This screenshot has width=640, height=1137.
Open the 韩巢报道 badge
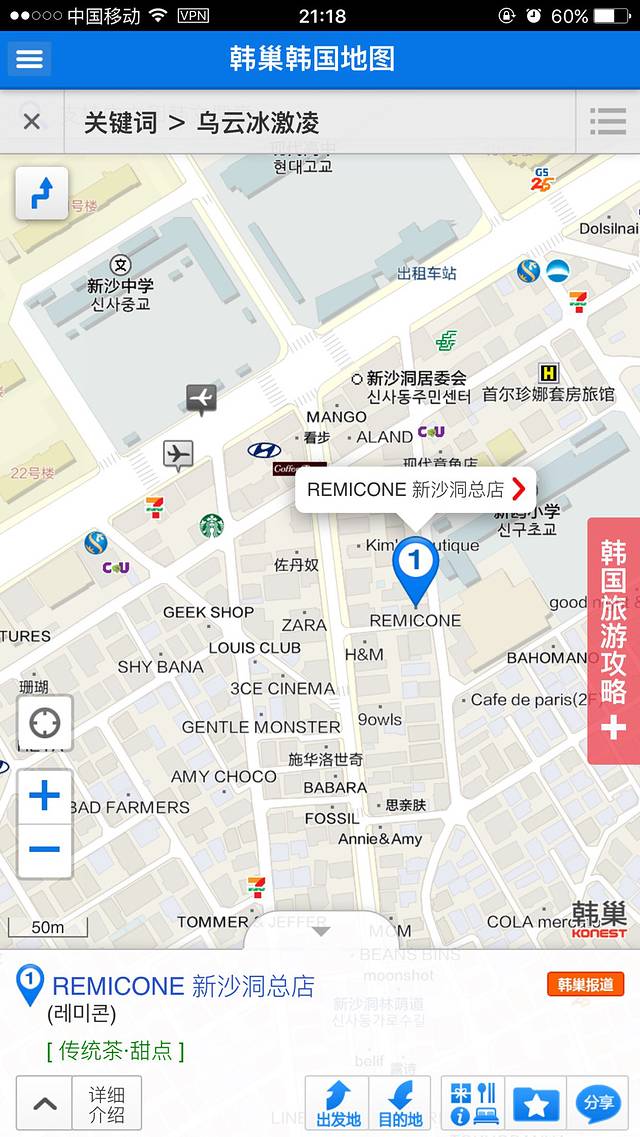point(585,984)
